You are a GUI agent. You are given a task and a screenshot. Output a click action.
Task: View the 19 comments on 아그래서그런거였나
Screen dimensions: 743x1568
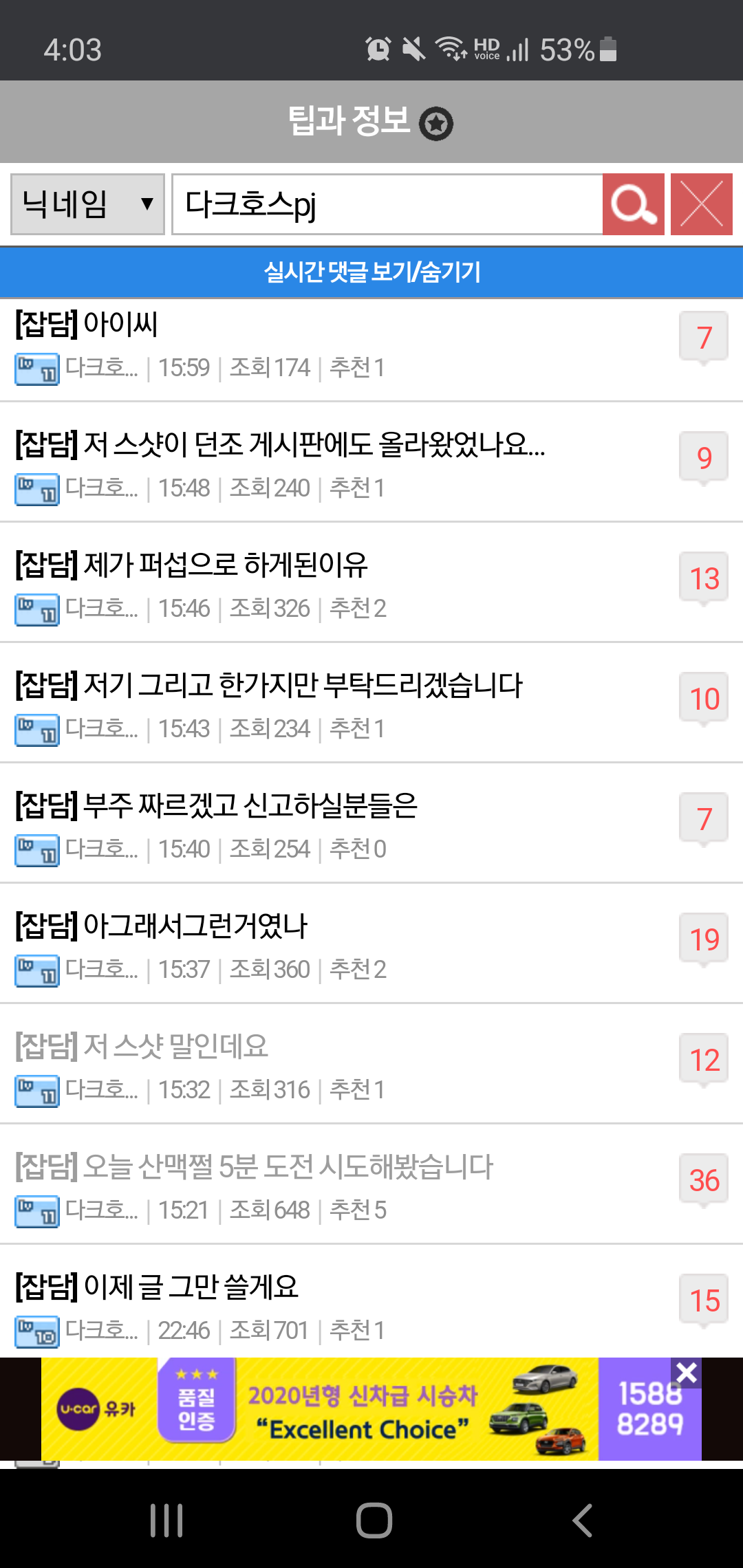pos(704,939)
